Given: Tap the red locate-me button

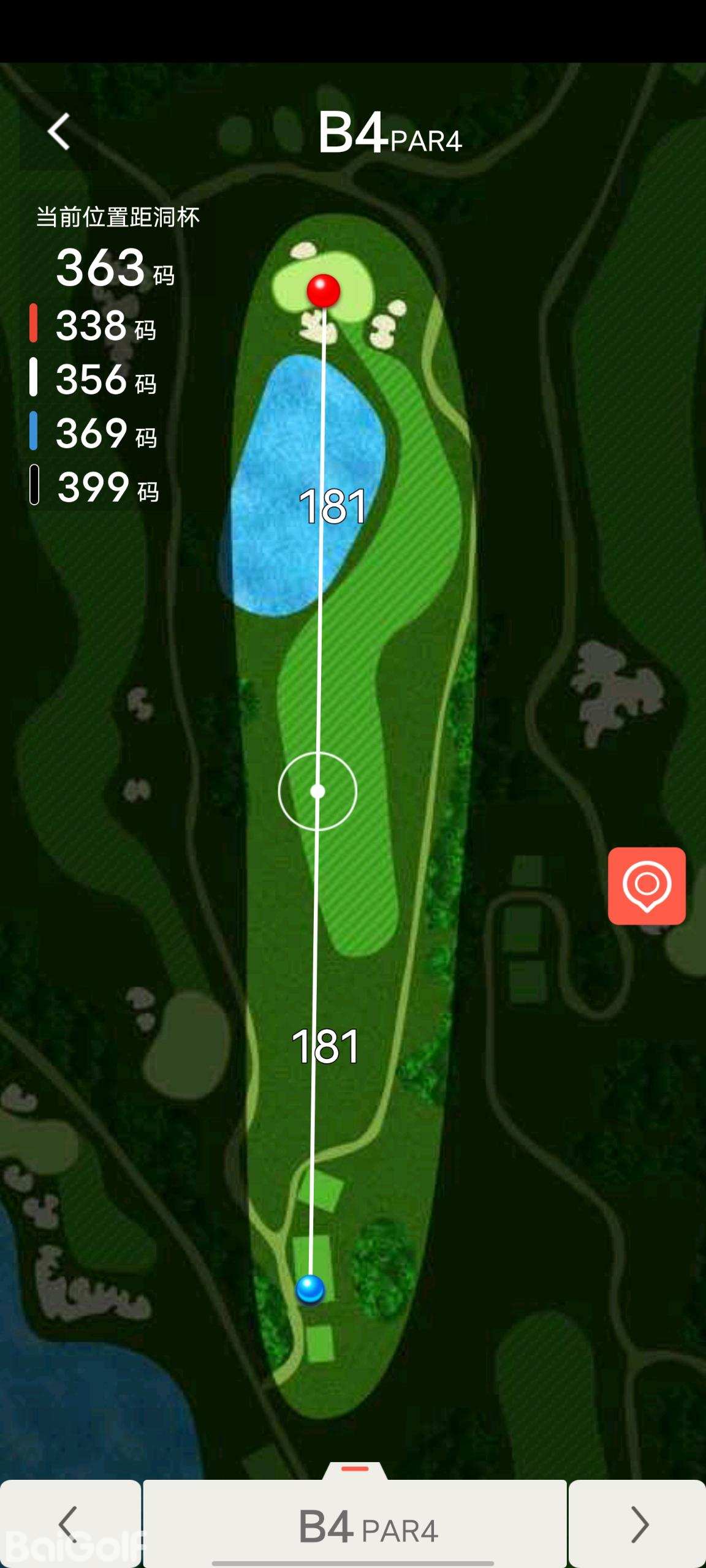Looking at the screenshot, I should (x=647, y=886).
